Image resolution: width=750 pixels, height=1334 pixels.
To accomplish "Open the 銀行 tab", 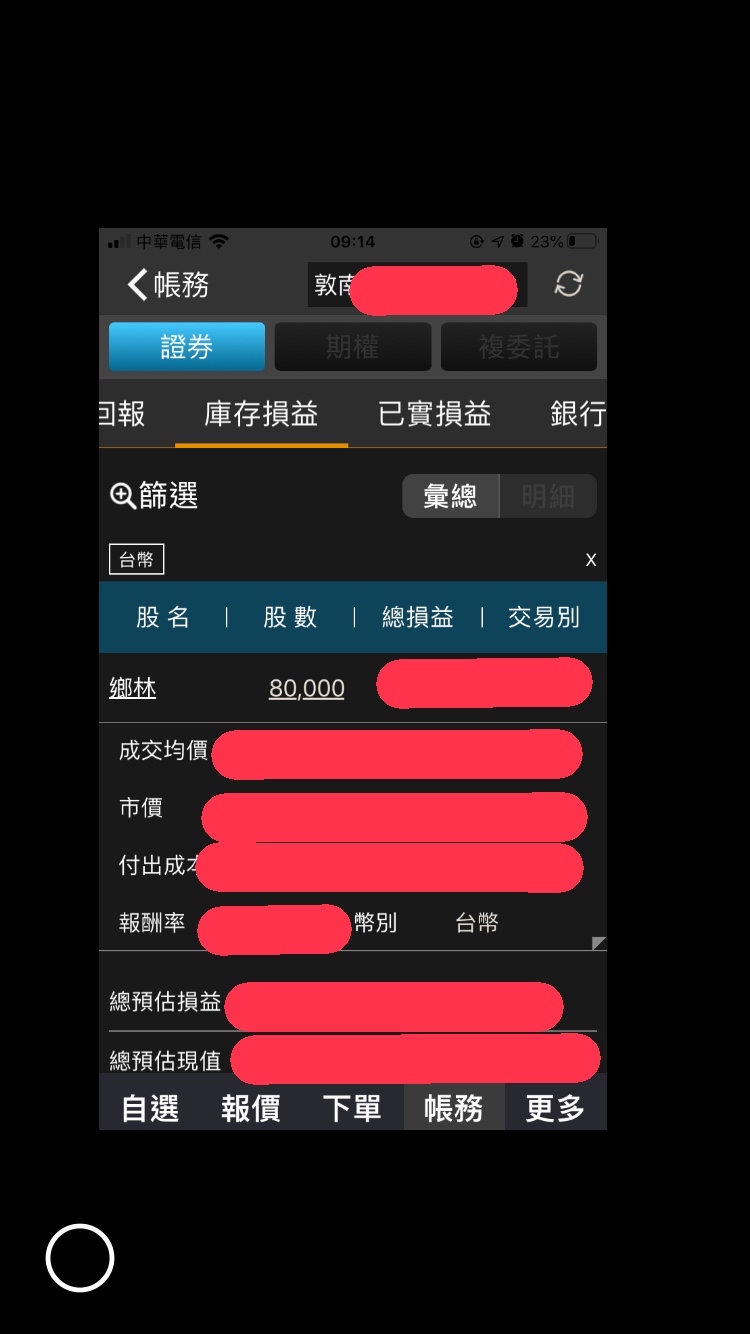I will tap(578, 414).
